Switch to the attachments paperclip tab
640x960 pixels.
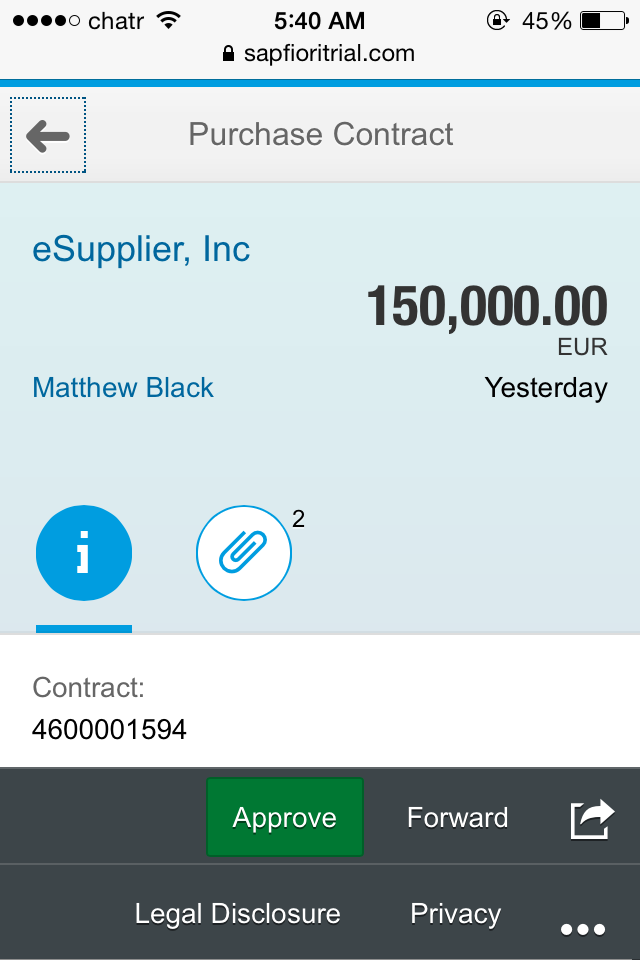[x=243, y=553]
